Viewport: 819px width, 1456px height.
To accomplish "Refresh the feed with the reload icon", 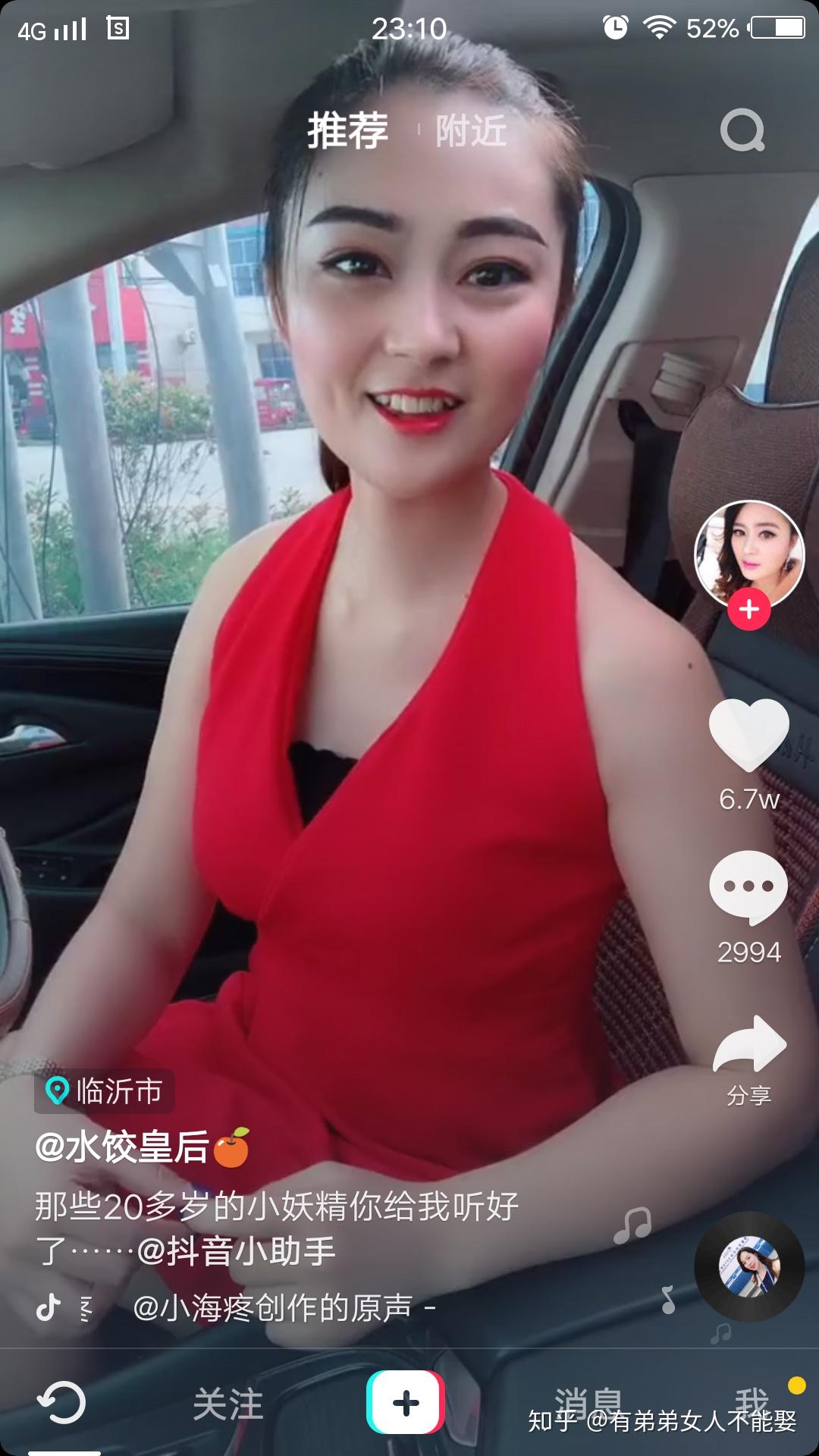I will point(62,1403).
